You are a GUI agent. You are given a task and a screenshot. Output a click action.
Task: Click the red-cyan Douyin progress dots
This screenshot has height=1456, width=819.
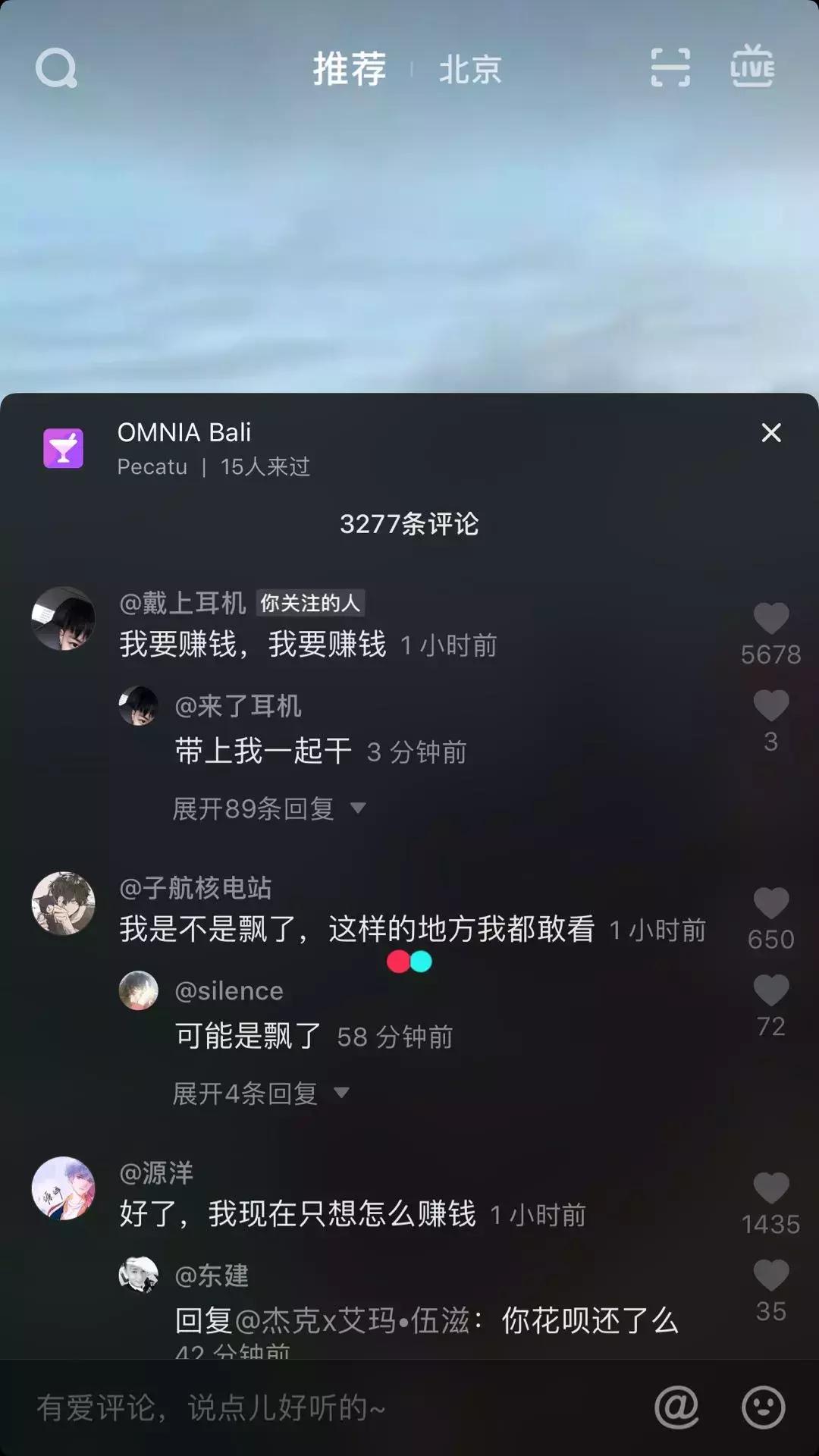[x=409, y=962]
